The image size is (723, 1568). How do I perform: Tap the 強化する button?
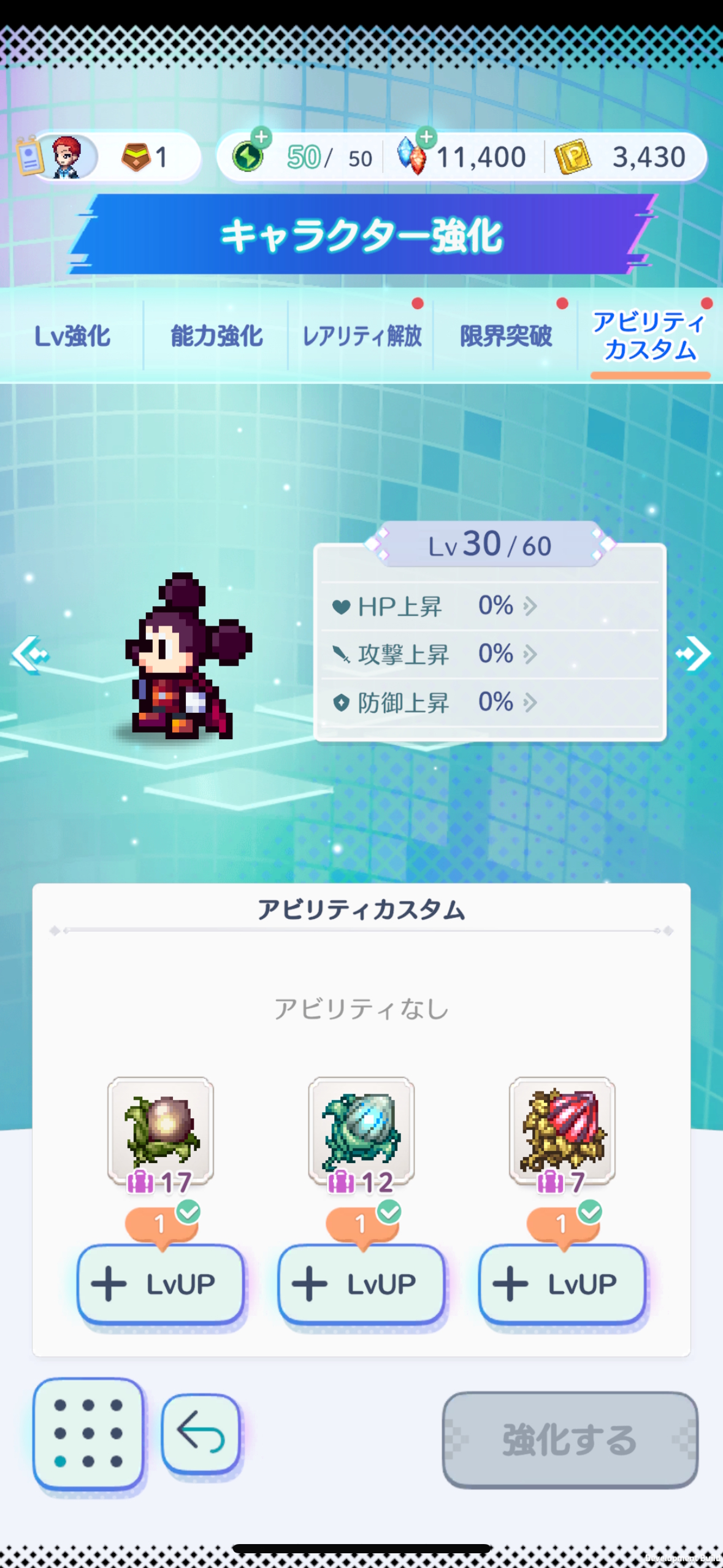pyautogui.click(x=570, y=1439)
